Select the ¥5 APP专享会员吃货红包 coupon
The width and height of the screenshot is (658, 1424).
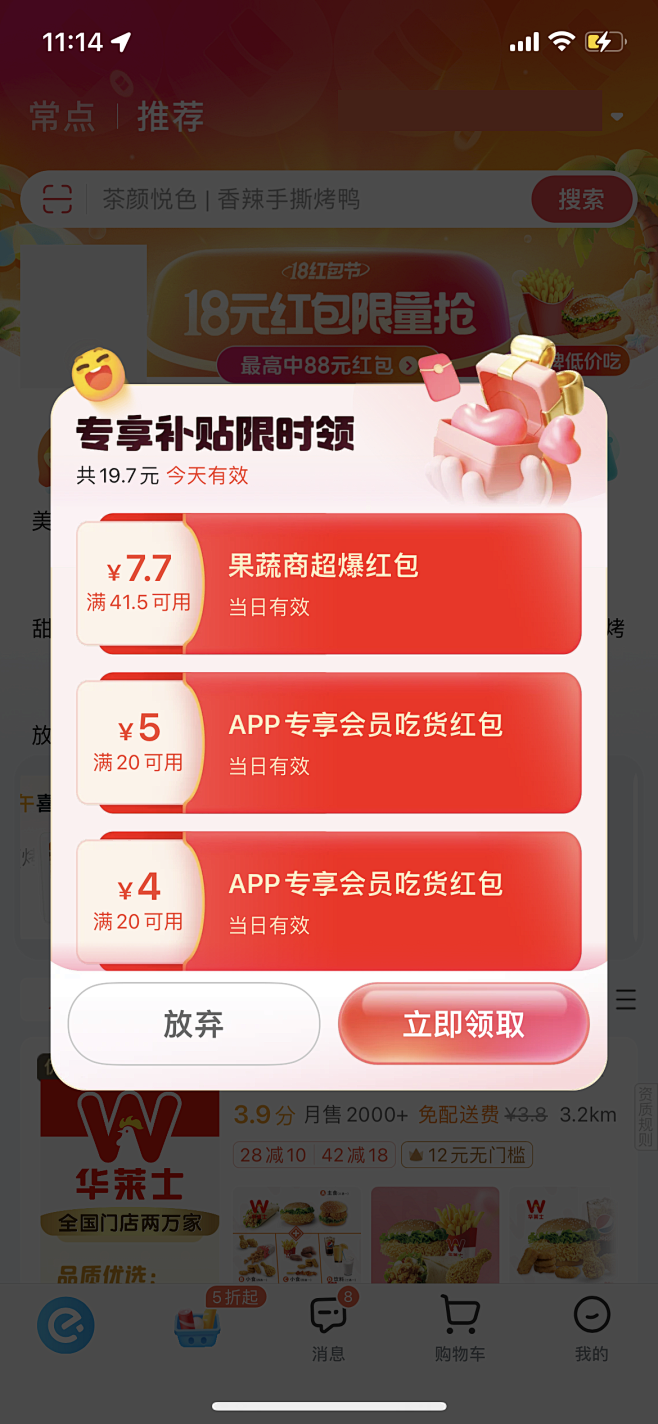329,743
